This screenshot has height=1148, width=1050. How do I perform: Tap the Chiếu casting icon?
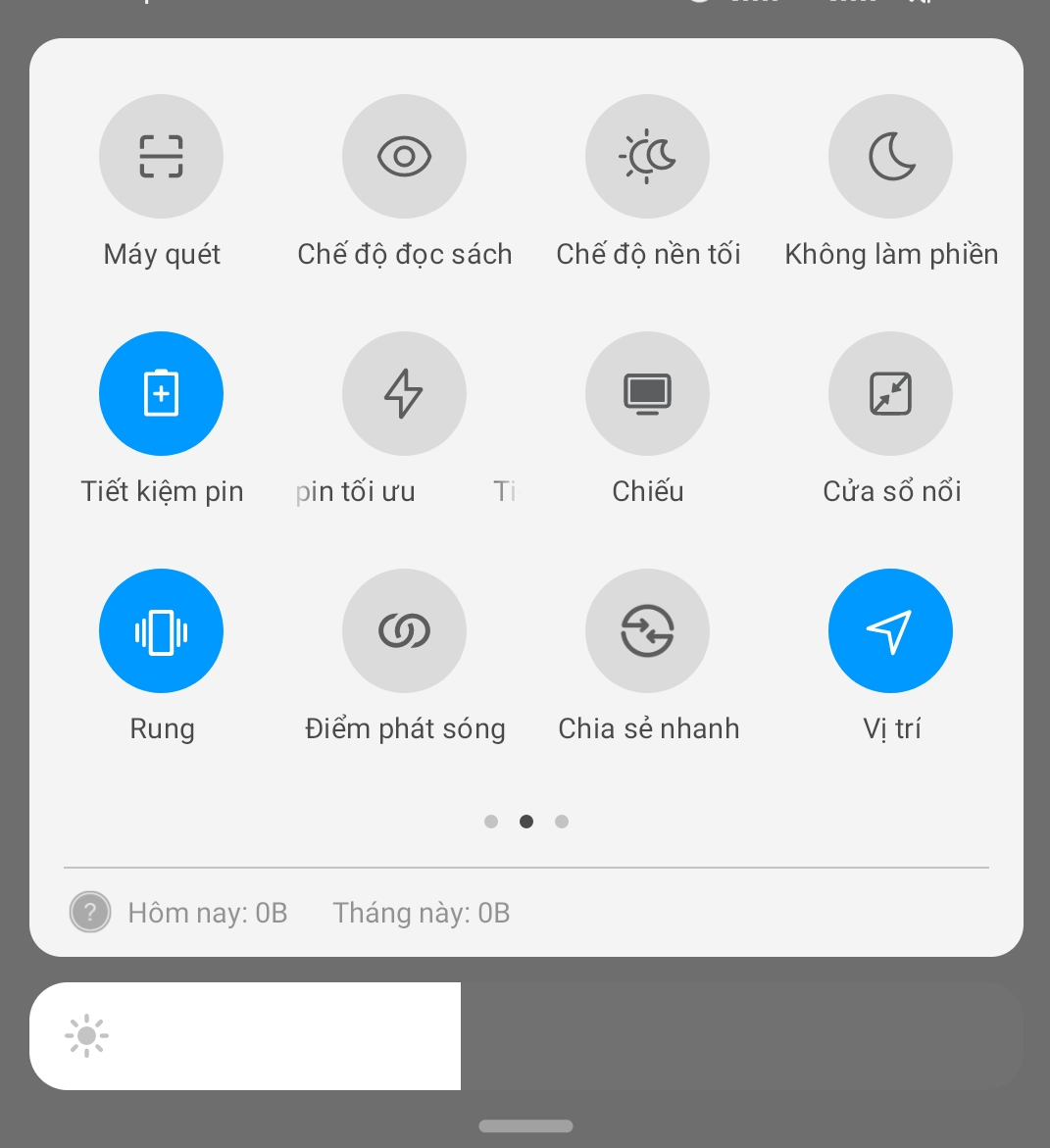click(647, 393)
